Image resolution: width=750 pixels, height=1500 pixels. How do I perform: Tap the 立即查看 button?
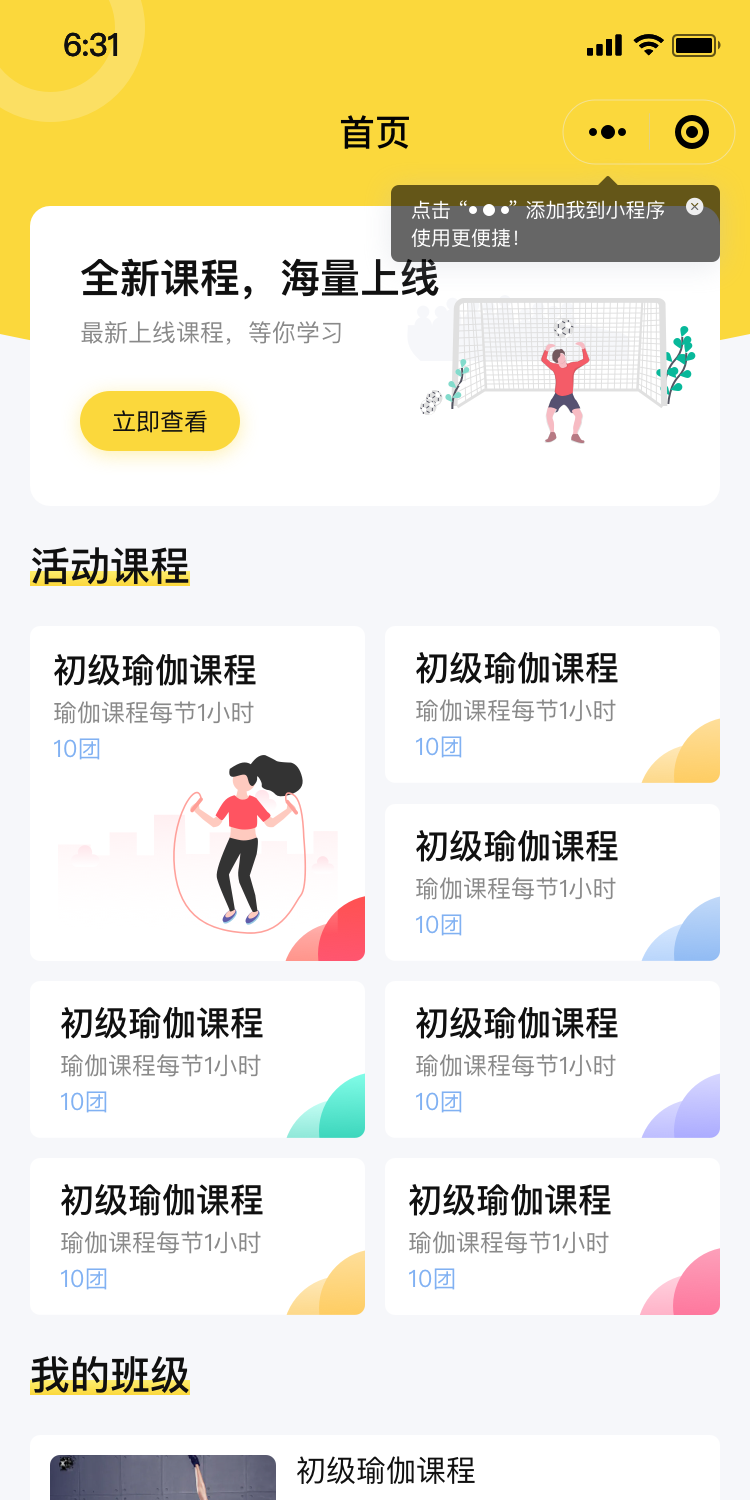coord(160,421)
